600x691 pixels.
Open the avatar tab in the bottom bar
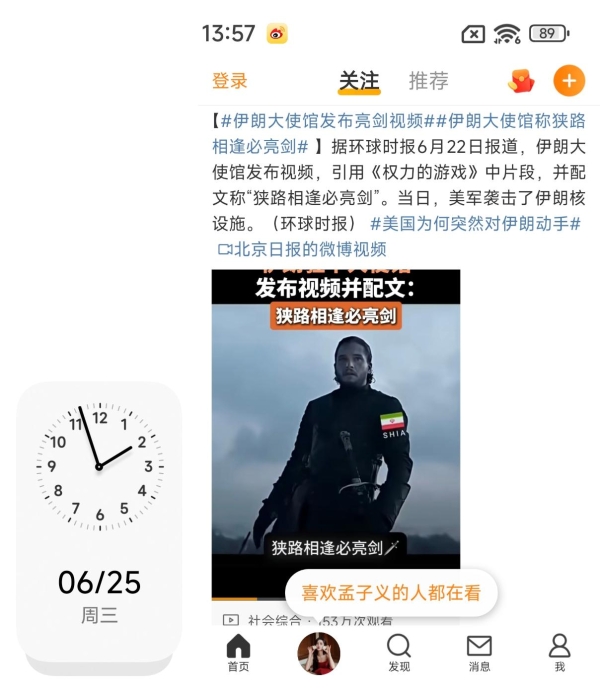318,653
